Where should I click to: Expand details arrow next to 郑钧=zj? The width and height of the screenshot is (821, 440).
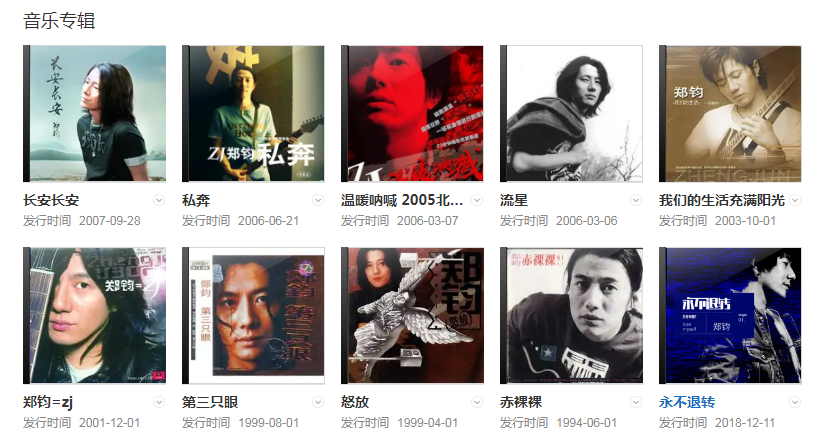point(159,402)
